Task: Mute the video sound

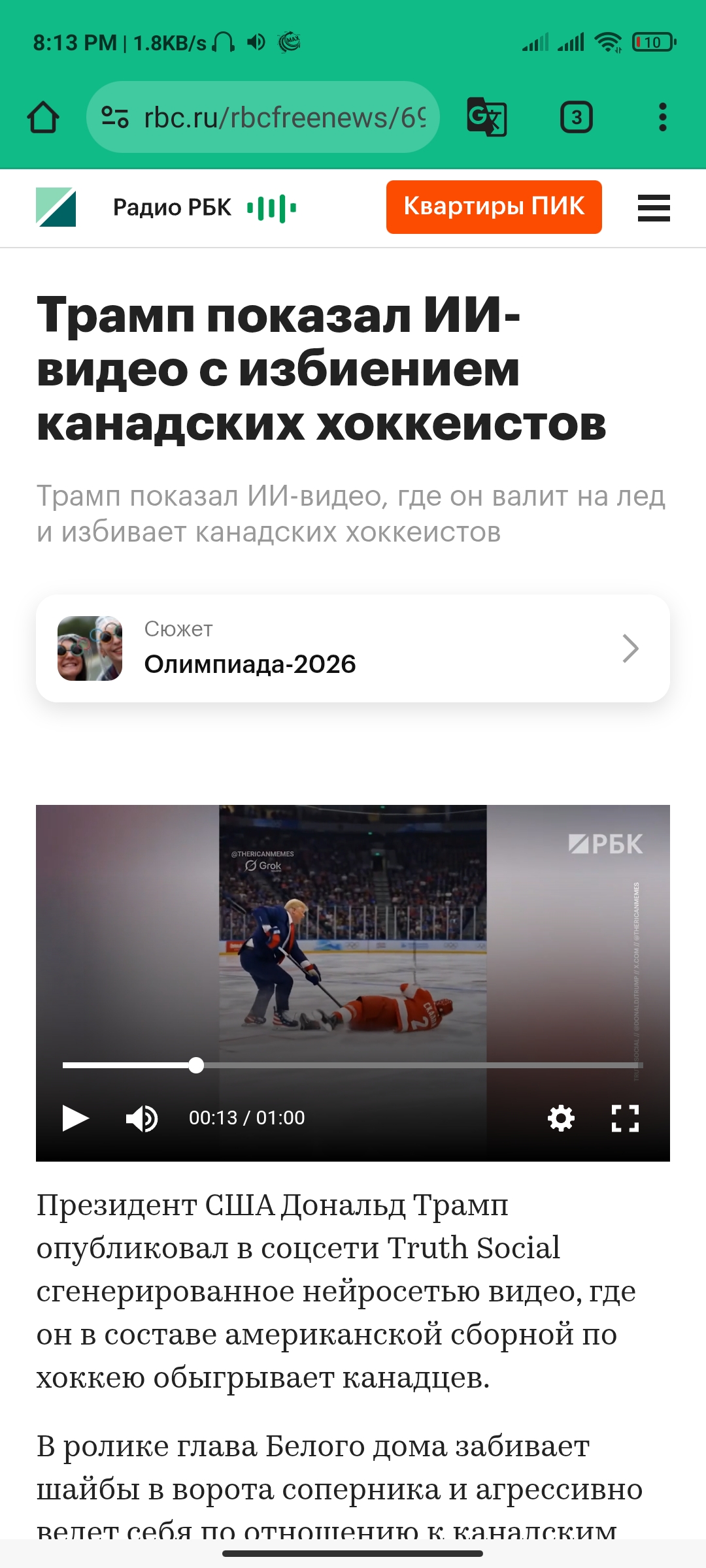Action: (142, 1118)
